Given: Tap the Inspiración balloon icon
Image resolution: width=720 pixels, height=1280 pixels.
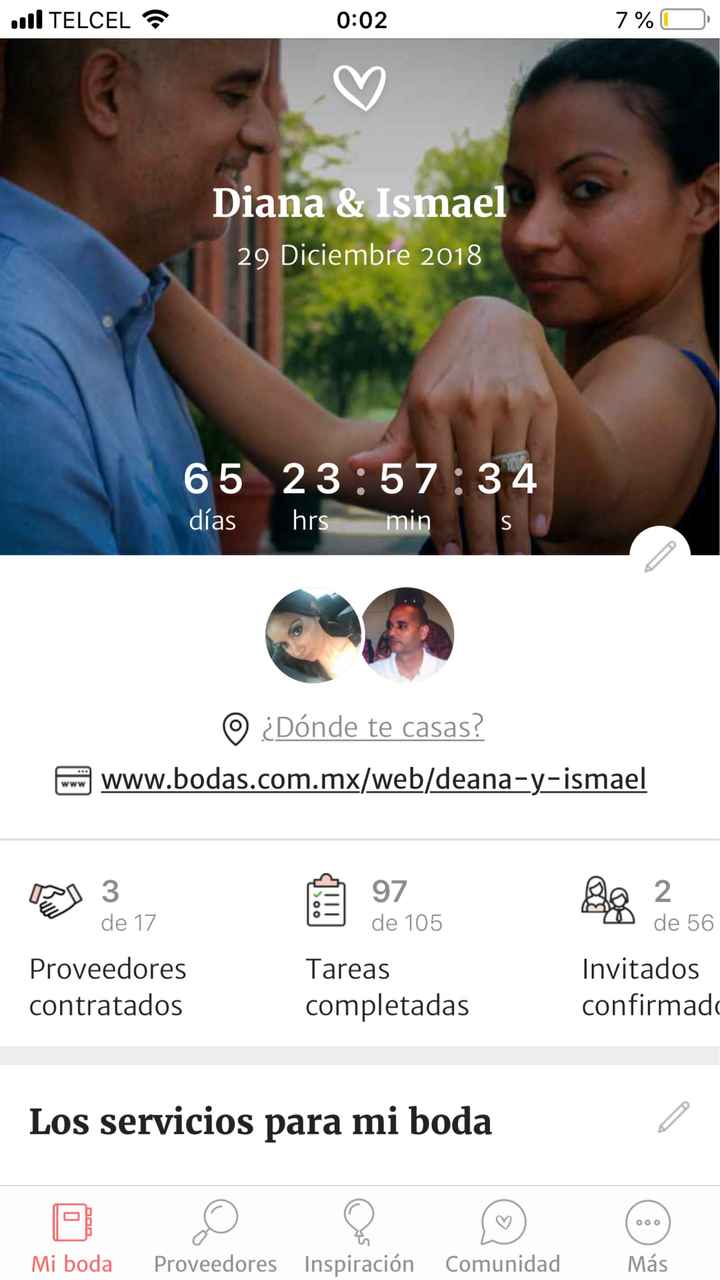Looking at the screenshot, I should tap(358, 1222).
